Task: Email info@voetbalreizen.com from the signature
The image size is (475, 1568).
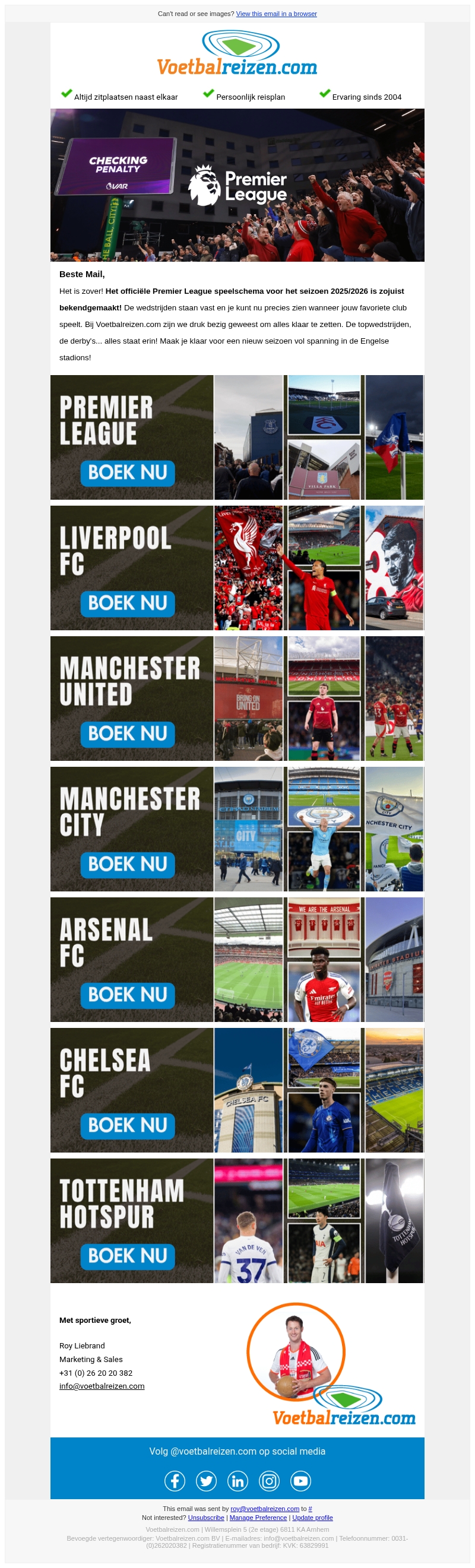Action: click(102, 1386)
